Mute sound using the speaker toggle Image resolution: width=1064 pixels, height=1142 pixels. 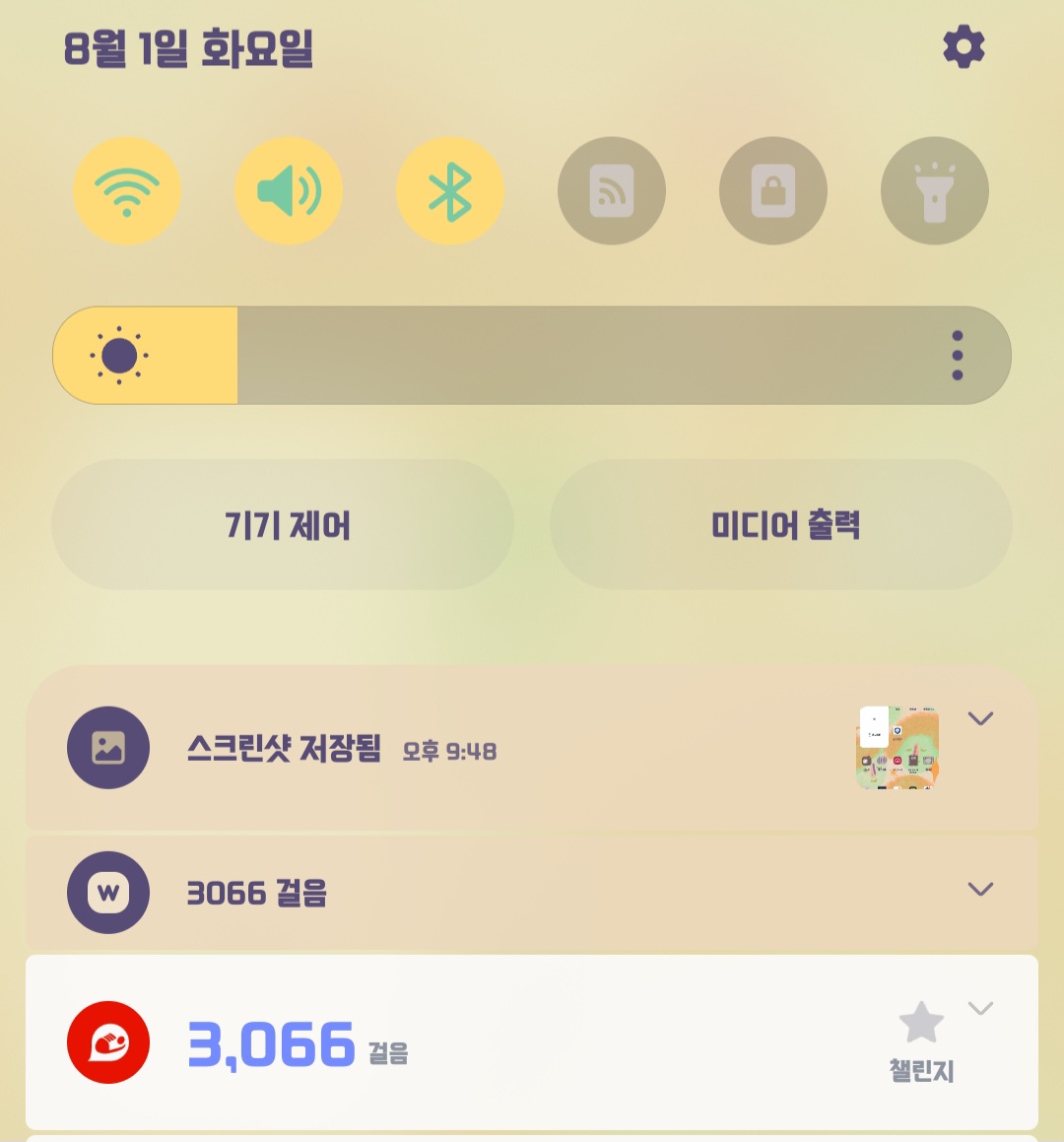pyautogui.click(x=289, y=190)
